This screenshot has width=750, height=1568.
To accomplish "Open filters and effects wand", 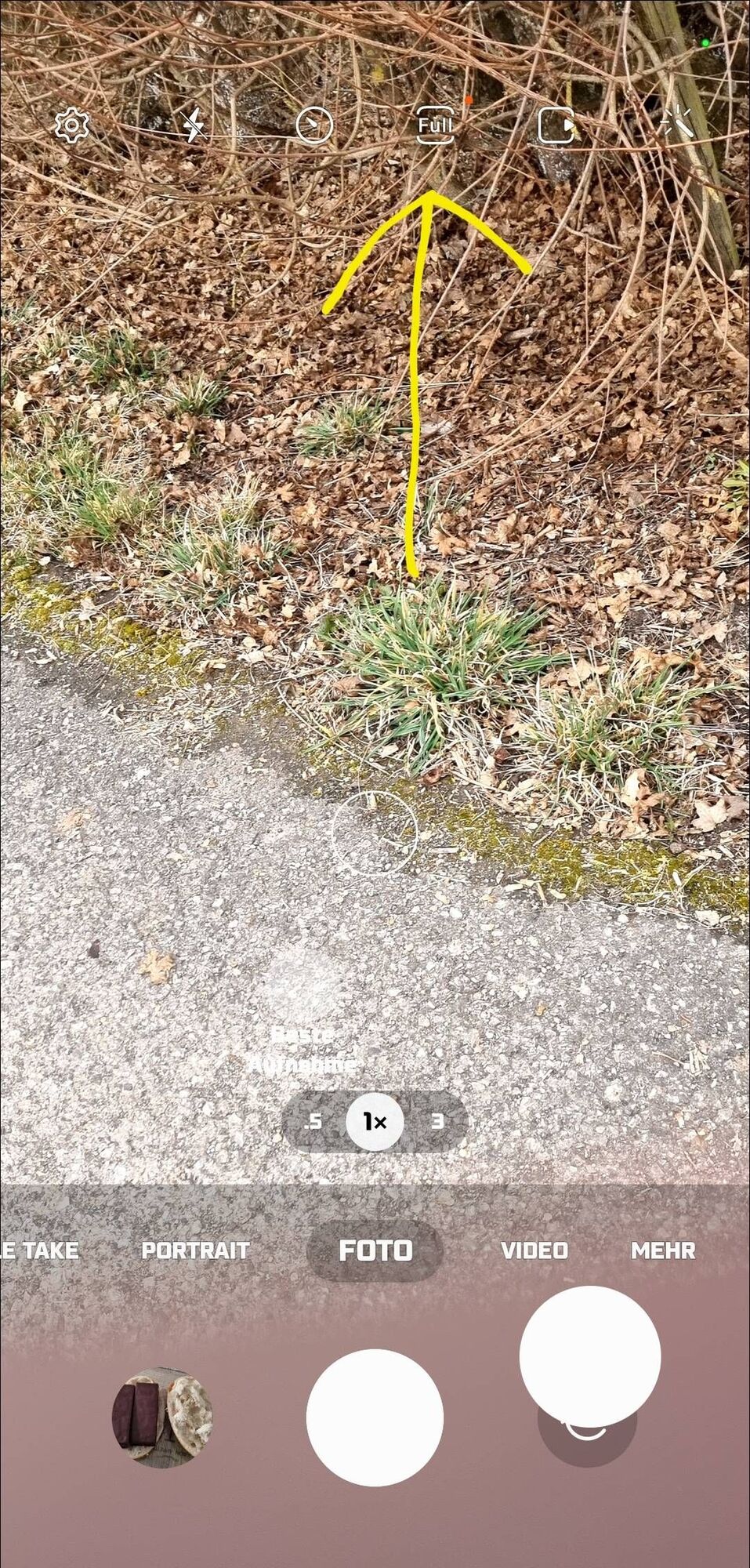I will coord(676,124).
